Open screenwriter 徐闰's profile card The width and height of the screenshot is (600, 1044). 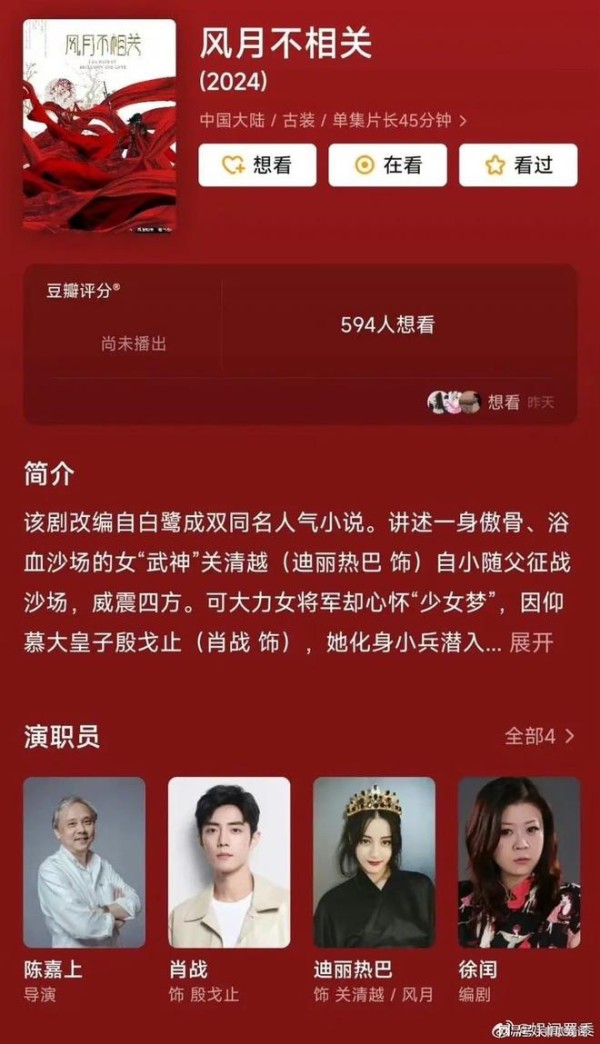click(x=519, y=890)
